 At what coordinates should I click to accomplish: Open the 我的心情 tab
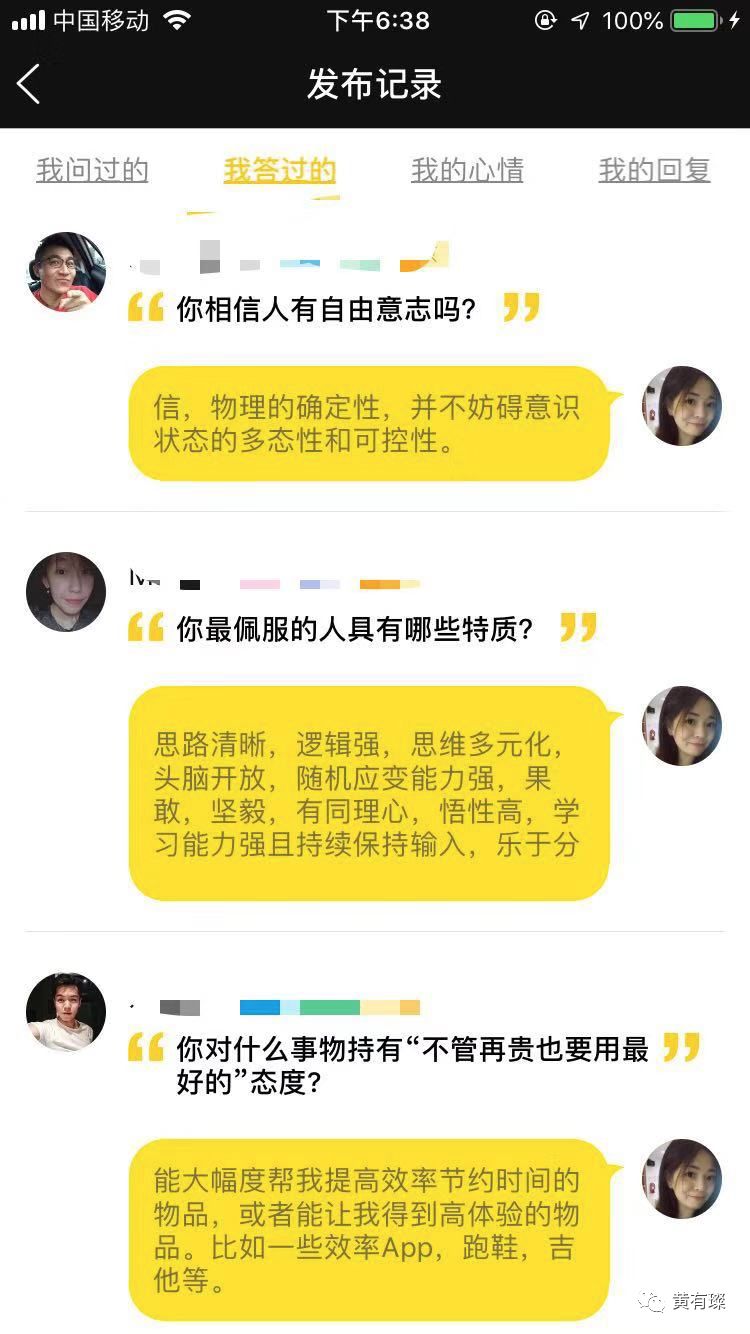click(x=468, y=170)
